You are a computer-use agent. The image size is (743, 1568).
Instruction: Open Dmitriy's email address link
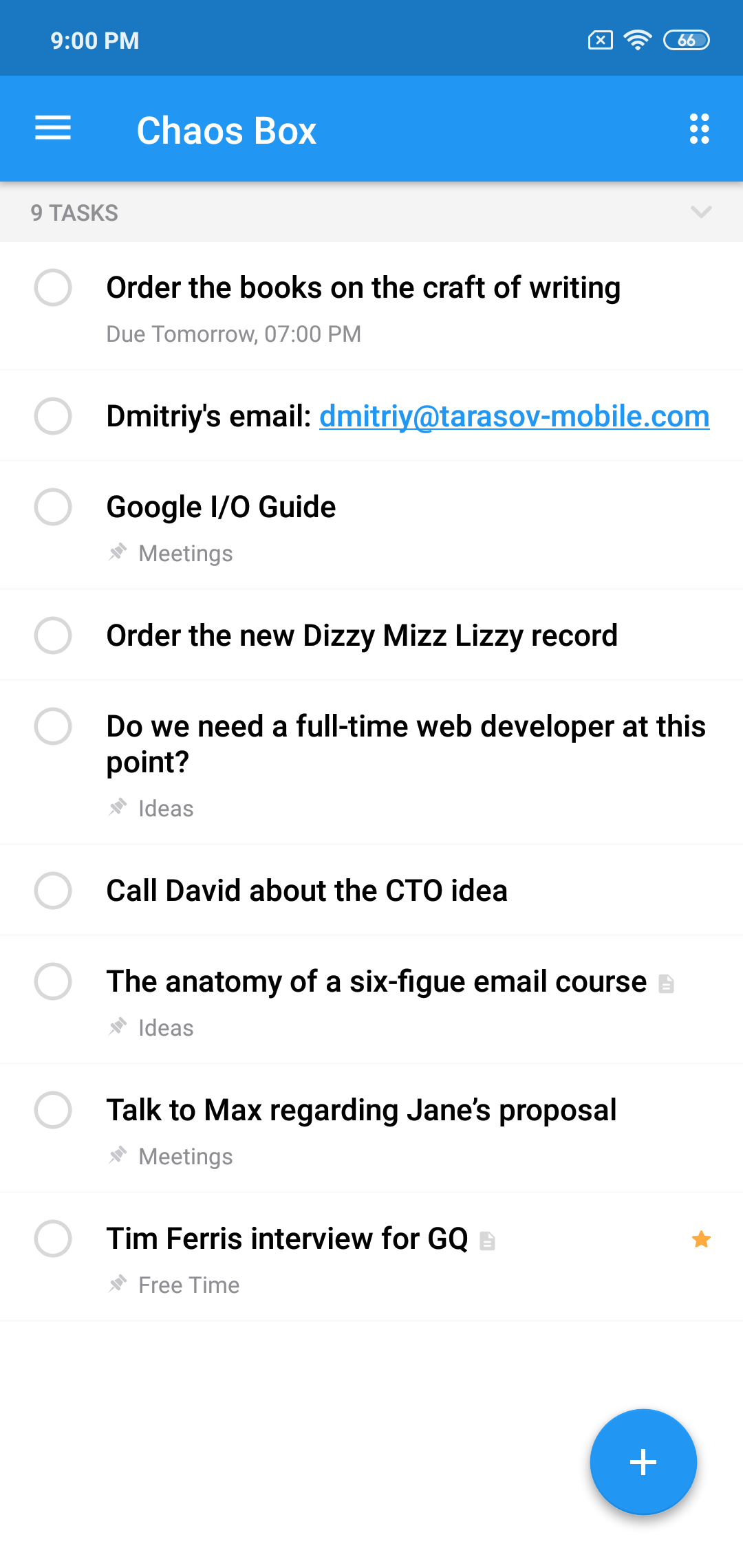click(514, 417)
